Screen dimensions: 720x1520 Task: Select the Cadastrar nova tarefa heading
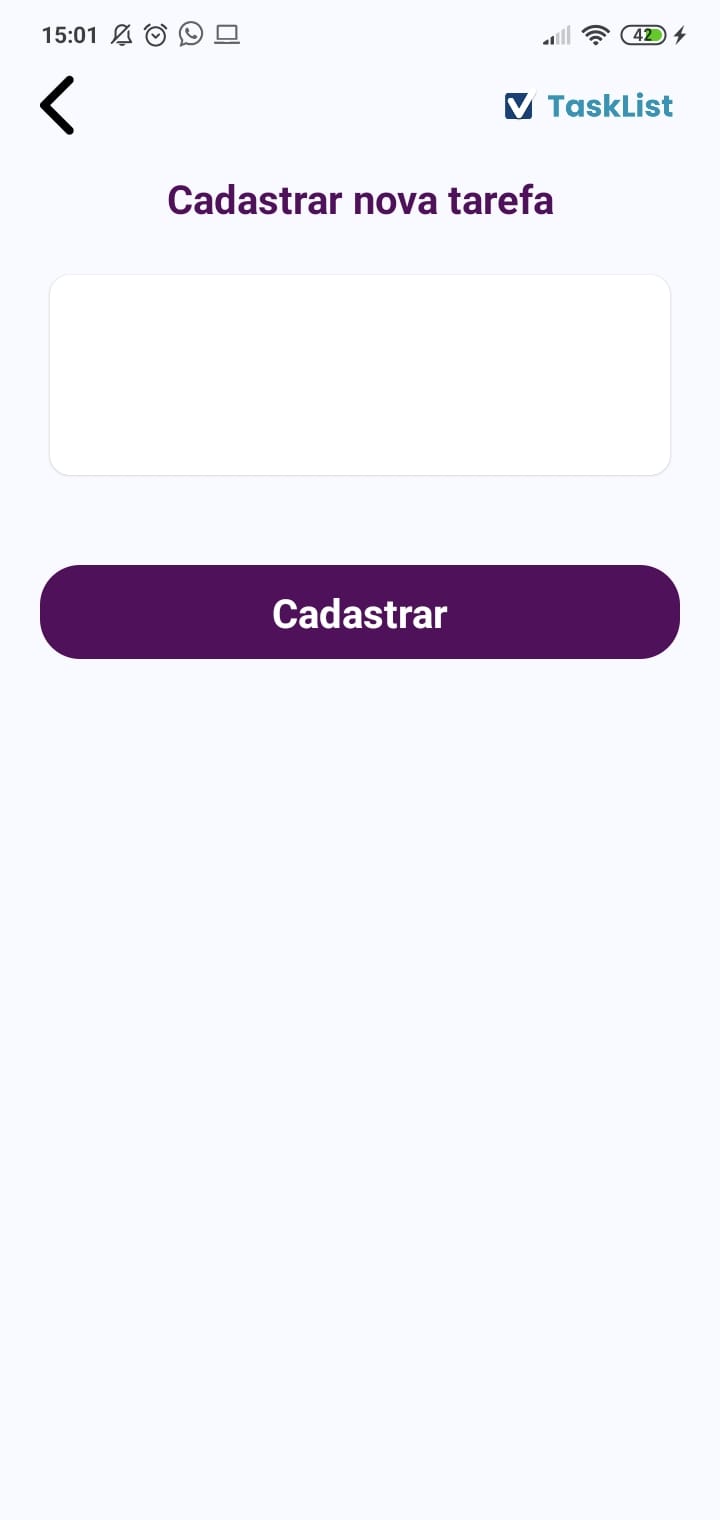pyautogui.click(x=360, y=200)
